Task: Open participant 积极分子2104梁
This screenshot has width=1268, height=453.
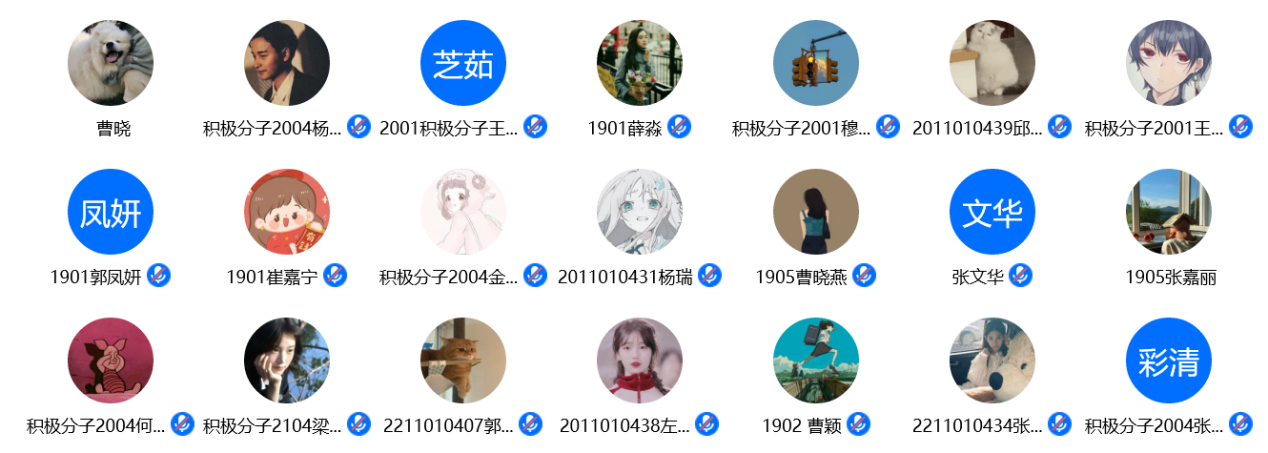Action: [287, 361]
